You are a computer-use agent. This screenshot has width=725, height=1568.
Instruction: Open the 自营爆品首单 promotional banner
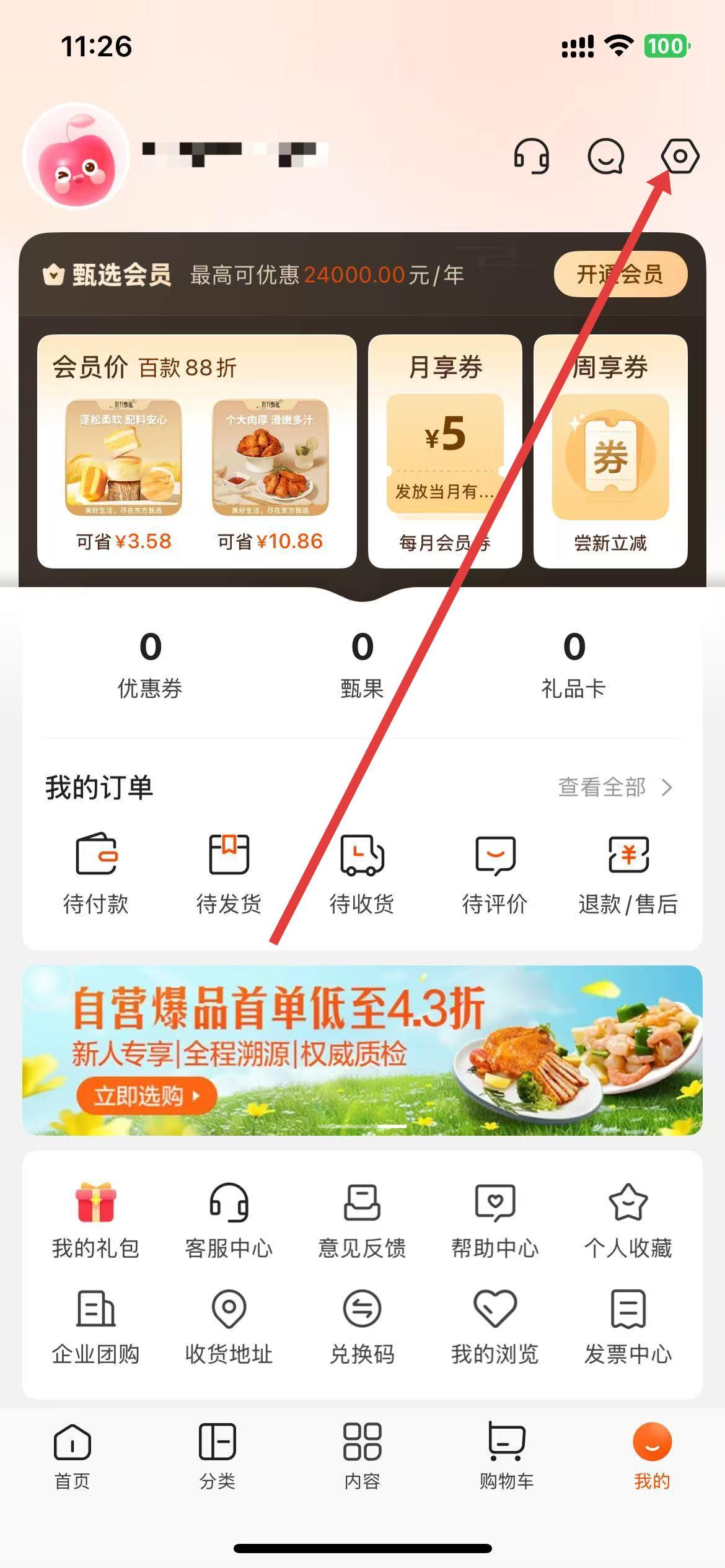362,1050
